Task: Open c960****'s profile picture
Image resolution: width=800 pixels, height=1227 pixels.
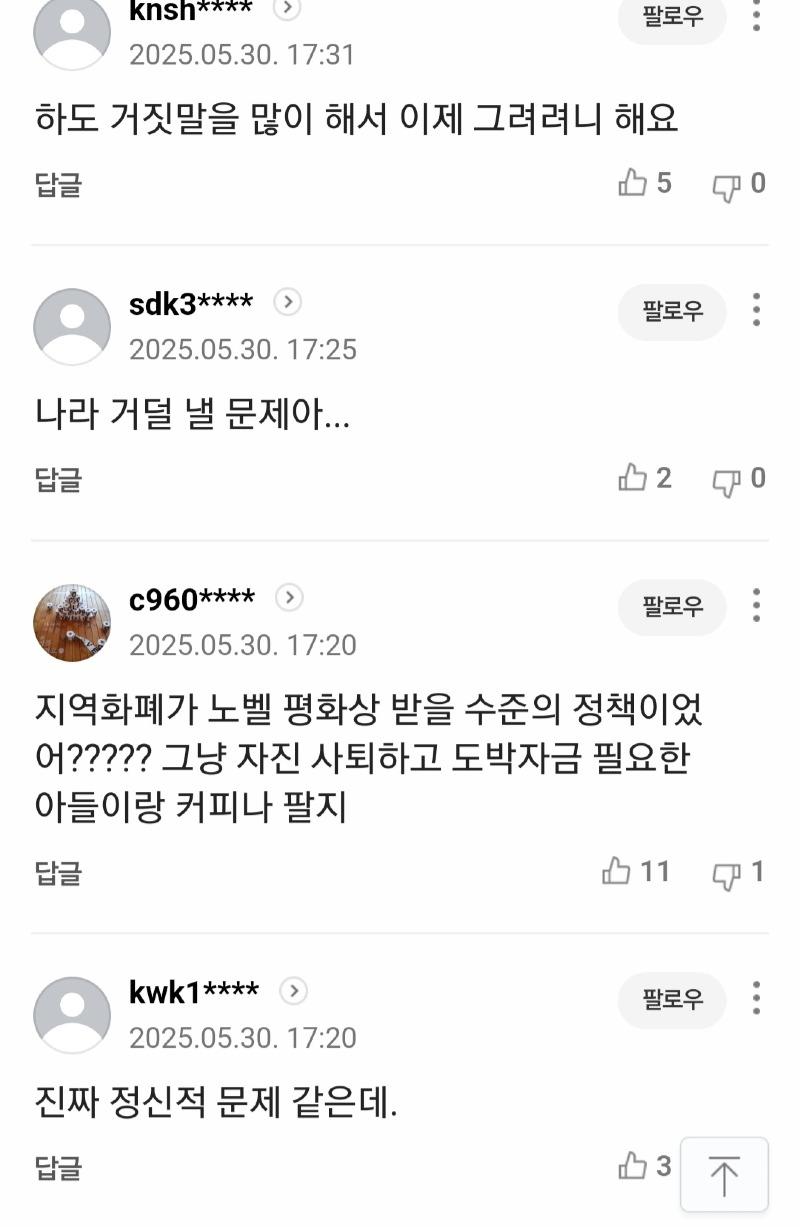Action: coord(71,621)
